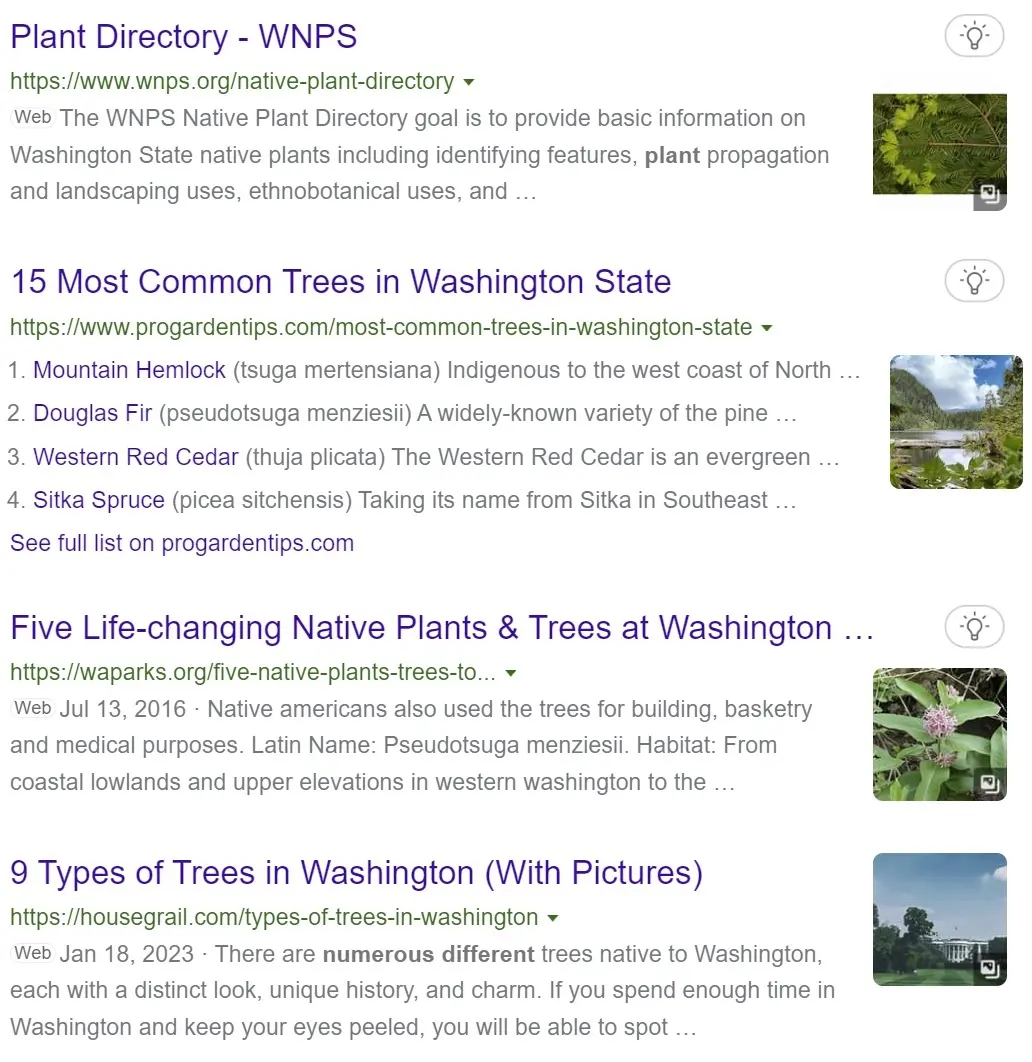Follow the Mountain Hemlock link
This screenshot has width=1032, height=1062.
click(x=129, y=370)
